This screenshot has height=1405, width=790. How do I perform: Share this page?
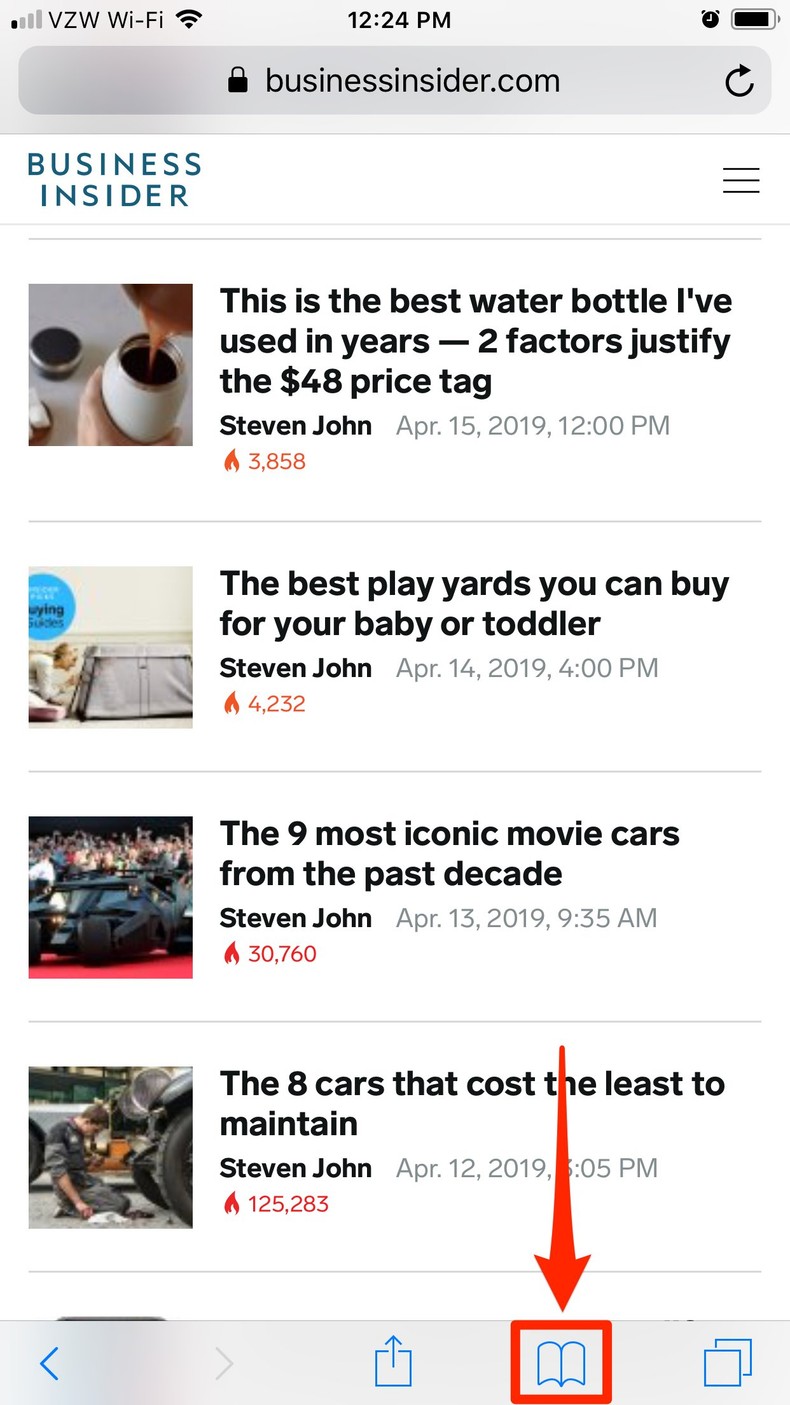point(393,1362)
